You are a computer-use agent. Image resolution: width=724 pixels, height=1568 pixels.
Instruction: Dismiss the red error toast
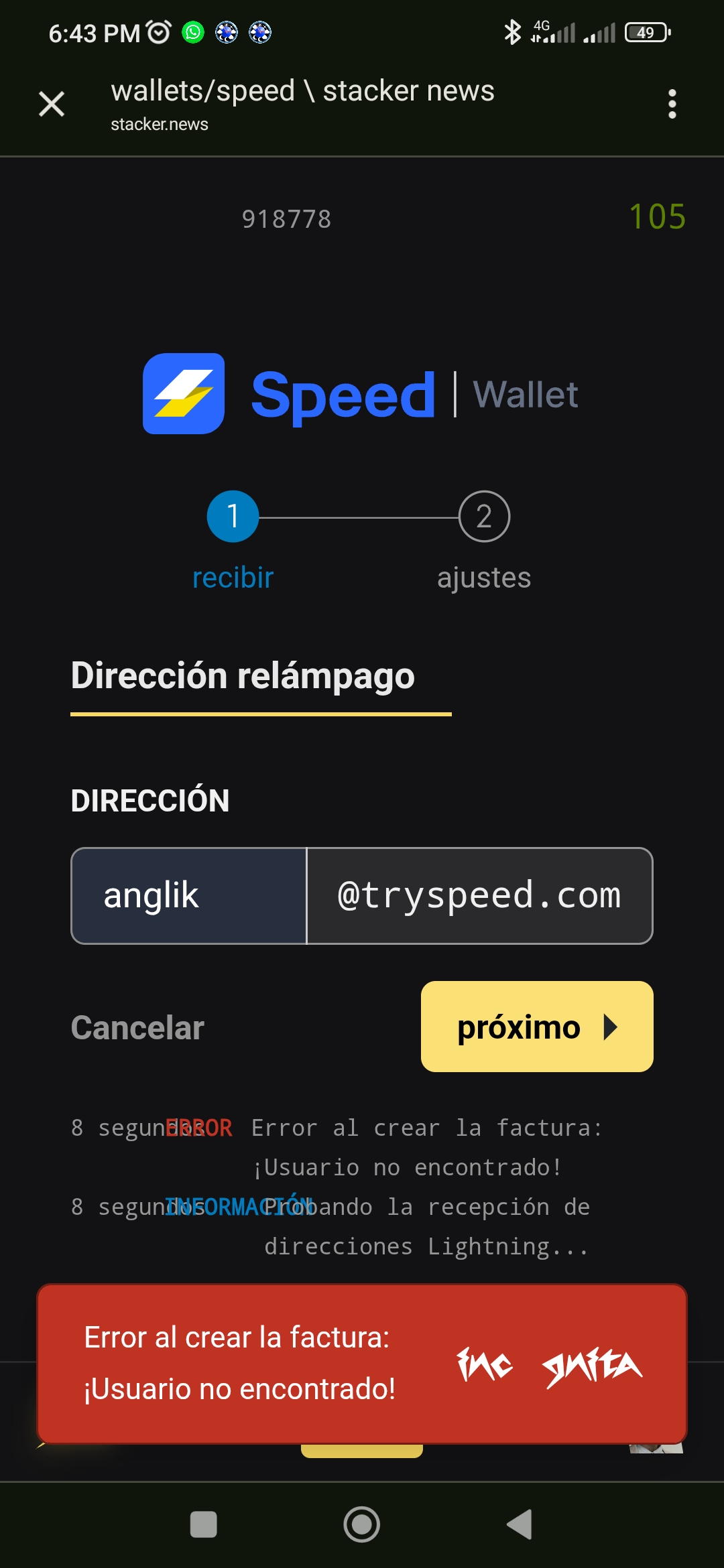point(362,1364)
